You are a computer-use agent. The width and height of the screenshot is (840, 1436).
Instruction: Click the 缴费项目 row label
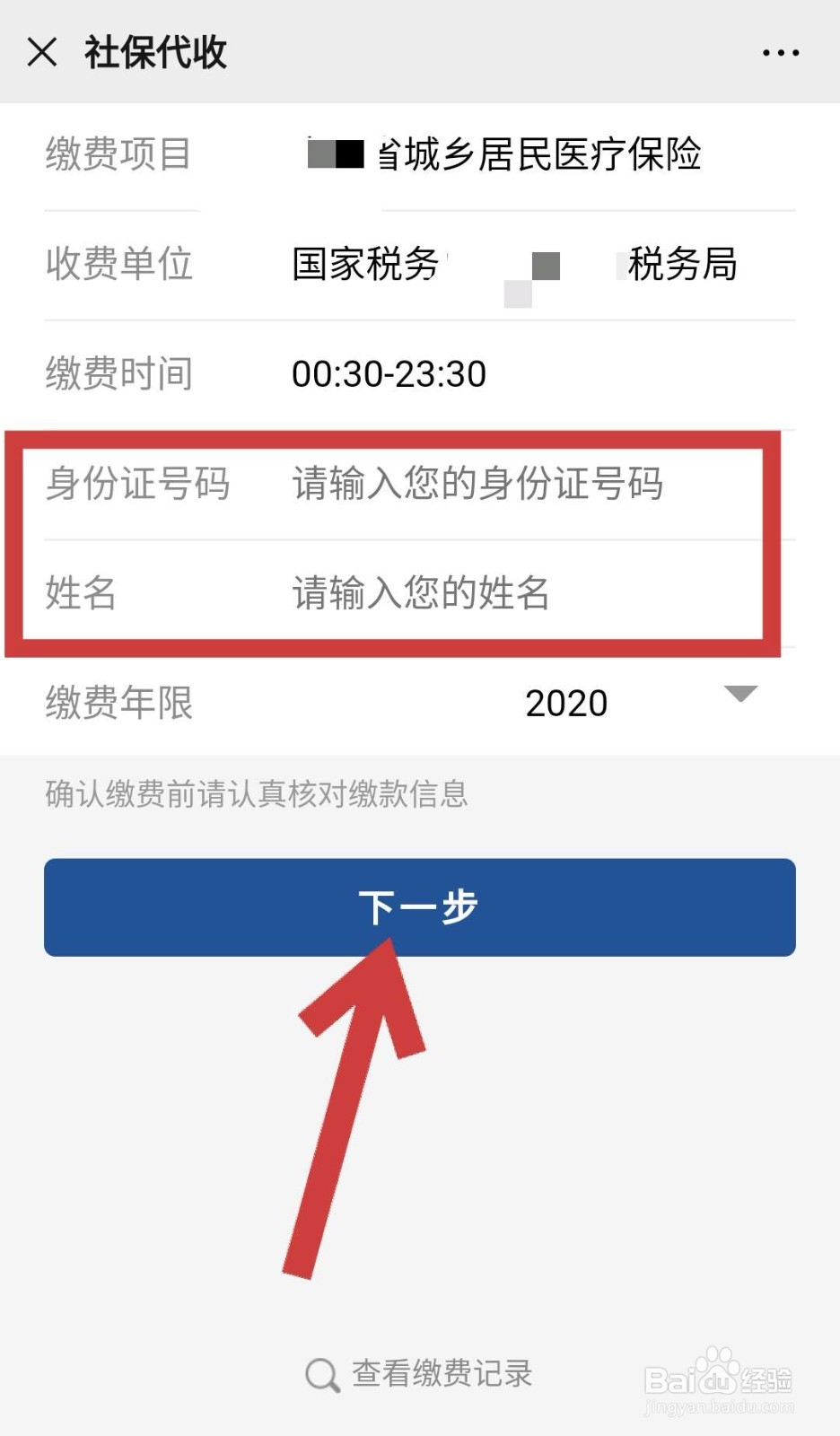click(x=117, y=154)
